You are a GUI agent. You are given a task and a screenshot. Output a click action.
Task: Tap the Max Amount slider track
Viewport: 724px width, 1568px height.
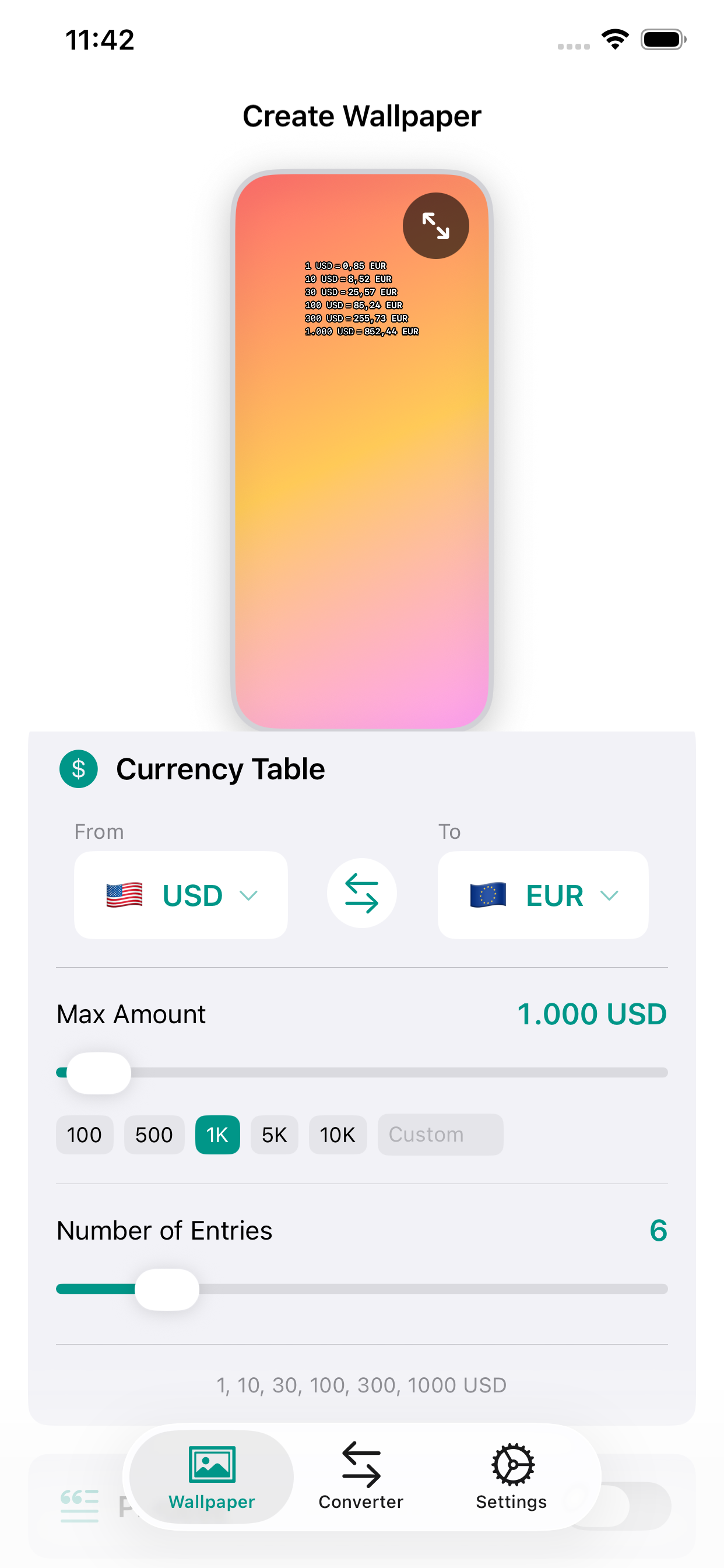[395, 1073]
